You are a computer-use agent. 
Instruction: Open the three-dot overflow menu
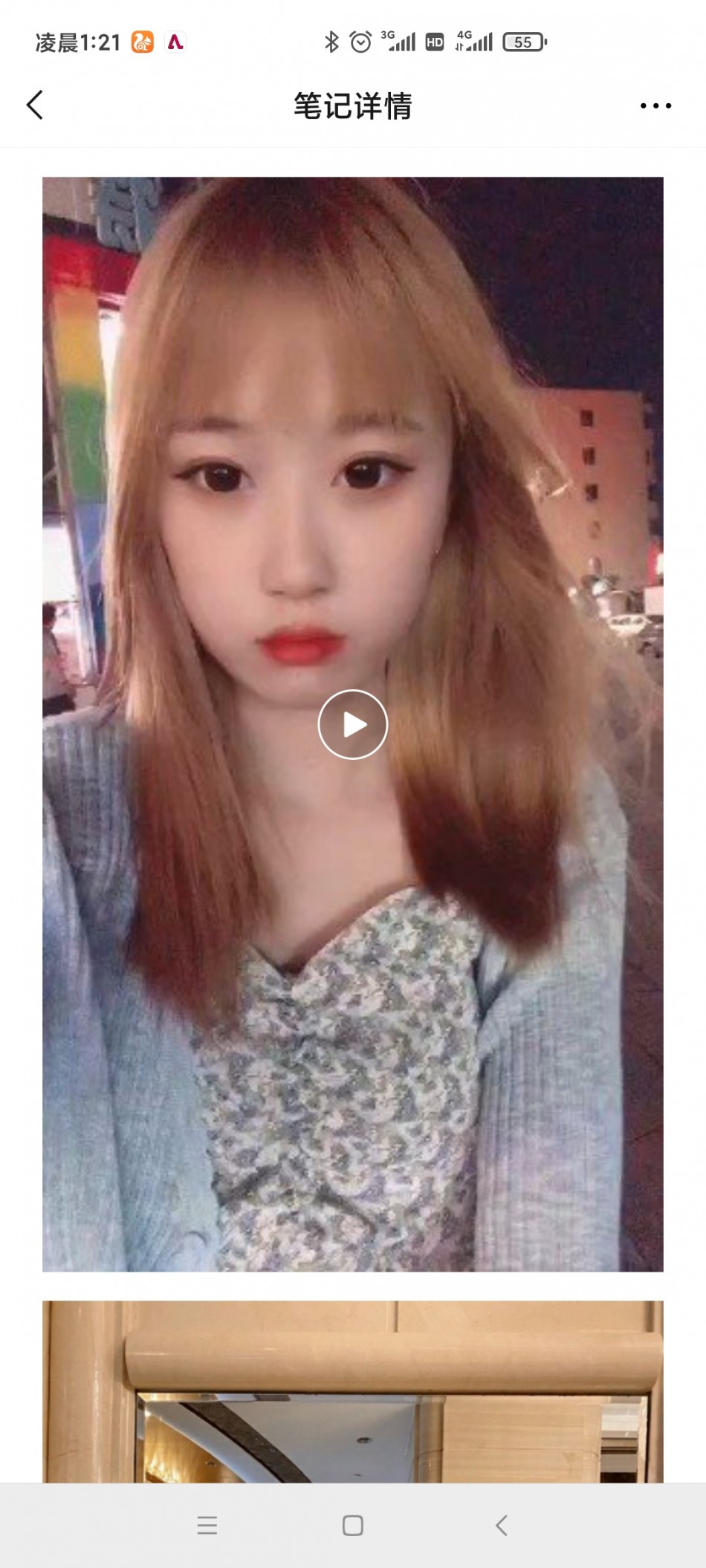[x=655, y=106]
